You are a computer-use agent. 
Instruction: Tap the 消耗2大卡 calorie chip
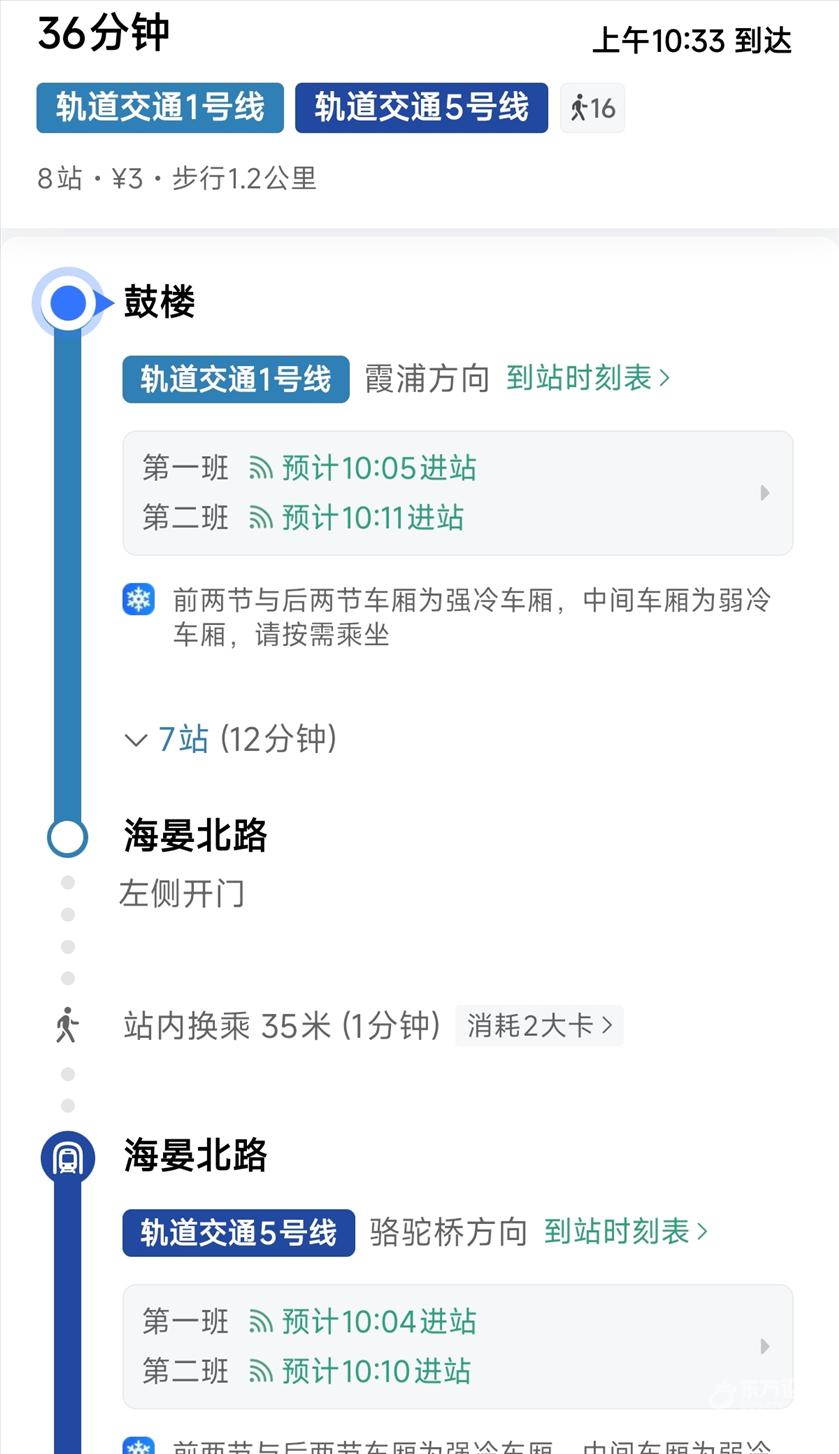coord(539,1026)
